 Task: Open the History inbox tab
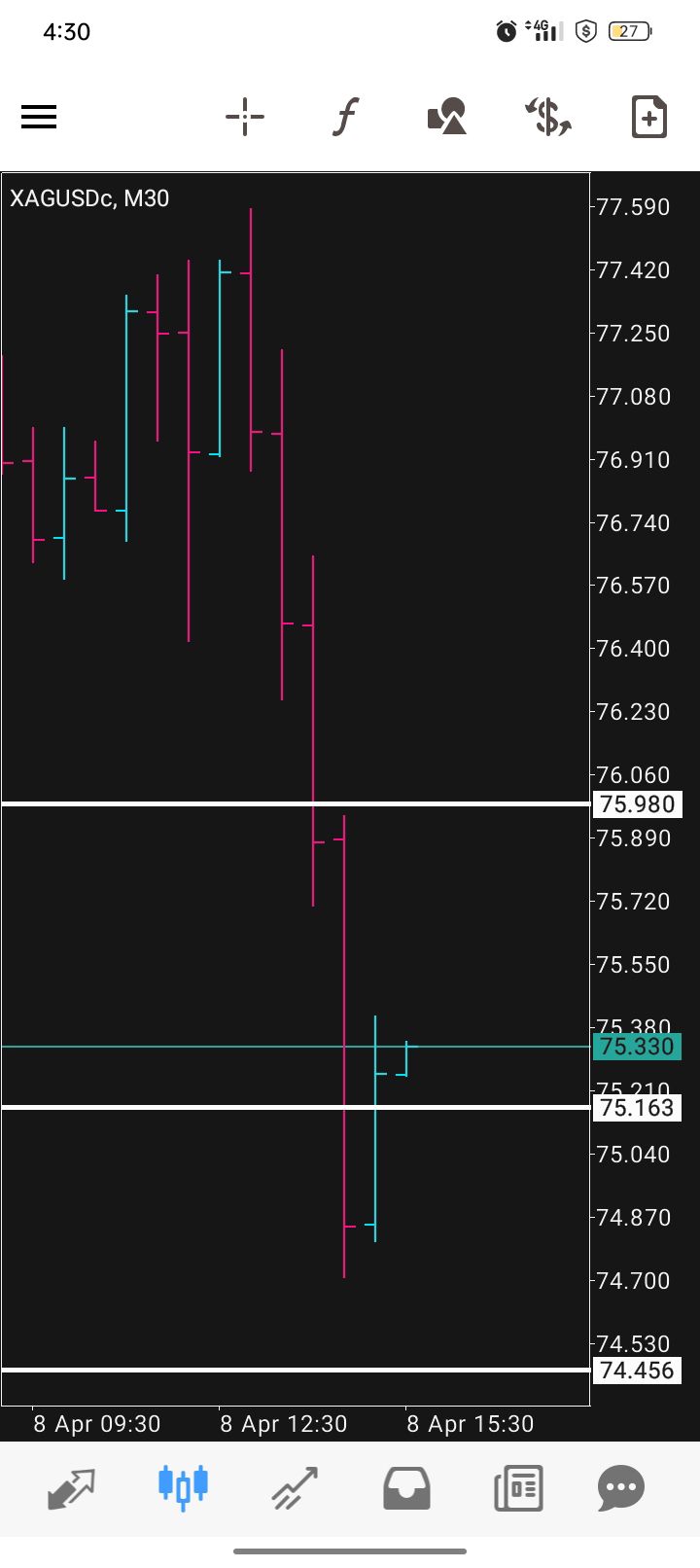click(406, 1487)
